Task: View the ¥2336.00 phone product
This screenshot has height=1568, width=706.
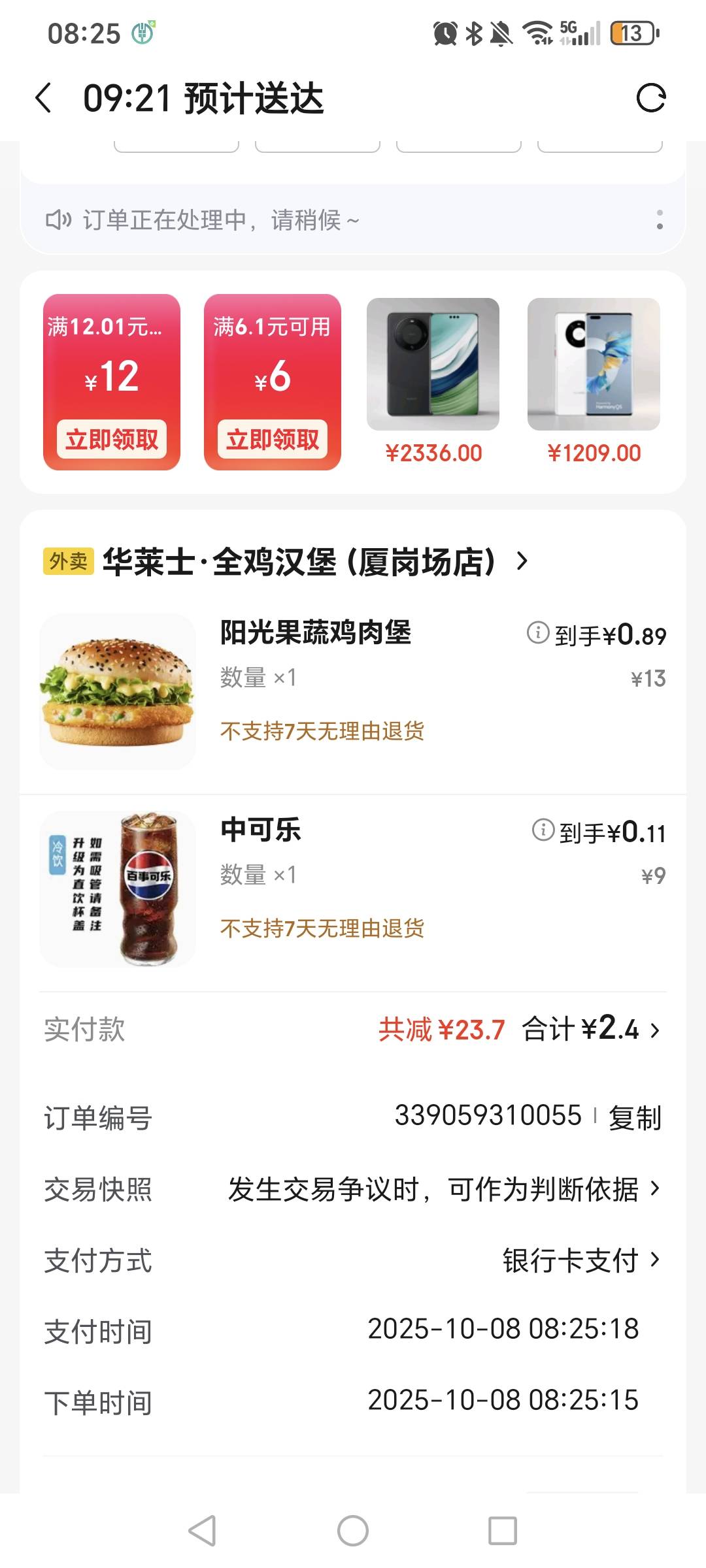Action: point(433,365)
